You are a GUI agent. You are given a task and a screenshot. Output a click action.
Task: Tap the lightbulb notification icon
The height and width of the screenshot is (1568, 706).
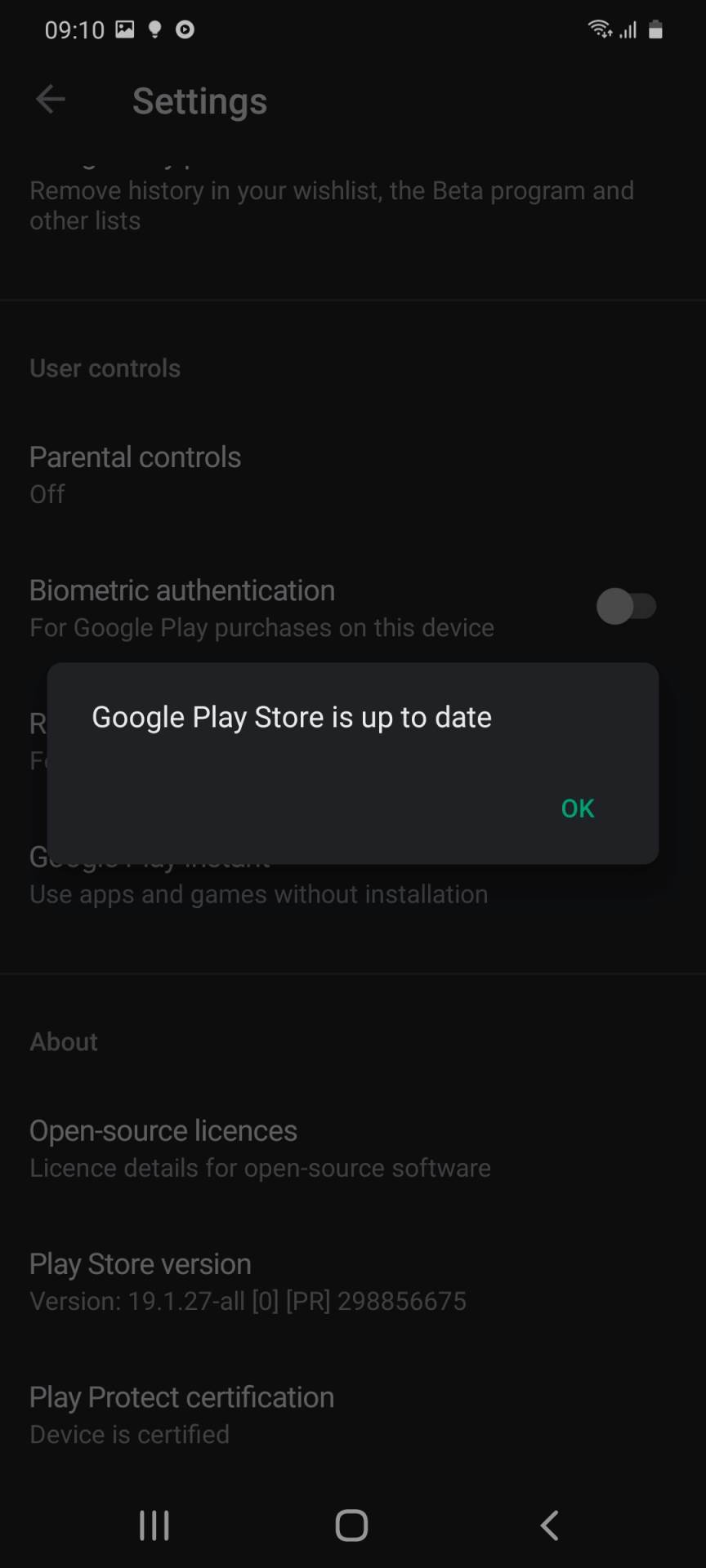coord(155,29)
